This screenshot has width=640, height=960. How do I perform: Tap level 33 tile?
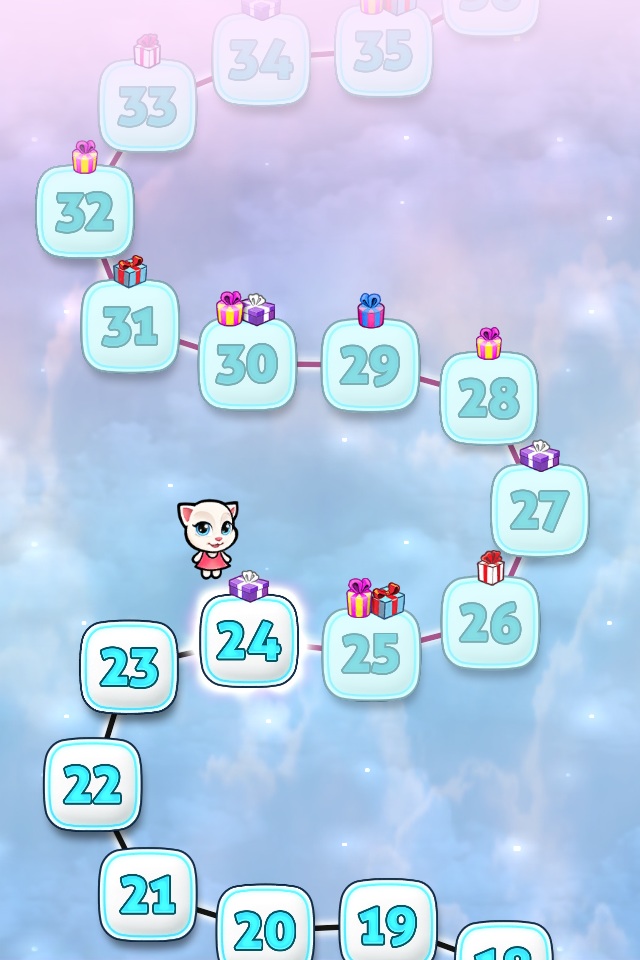click(x=148, y=105)
